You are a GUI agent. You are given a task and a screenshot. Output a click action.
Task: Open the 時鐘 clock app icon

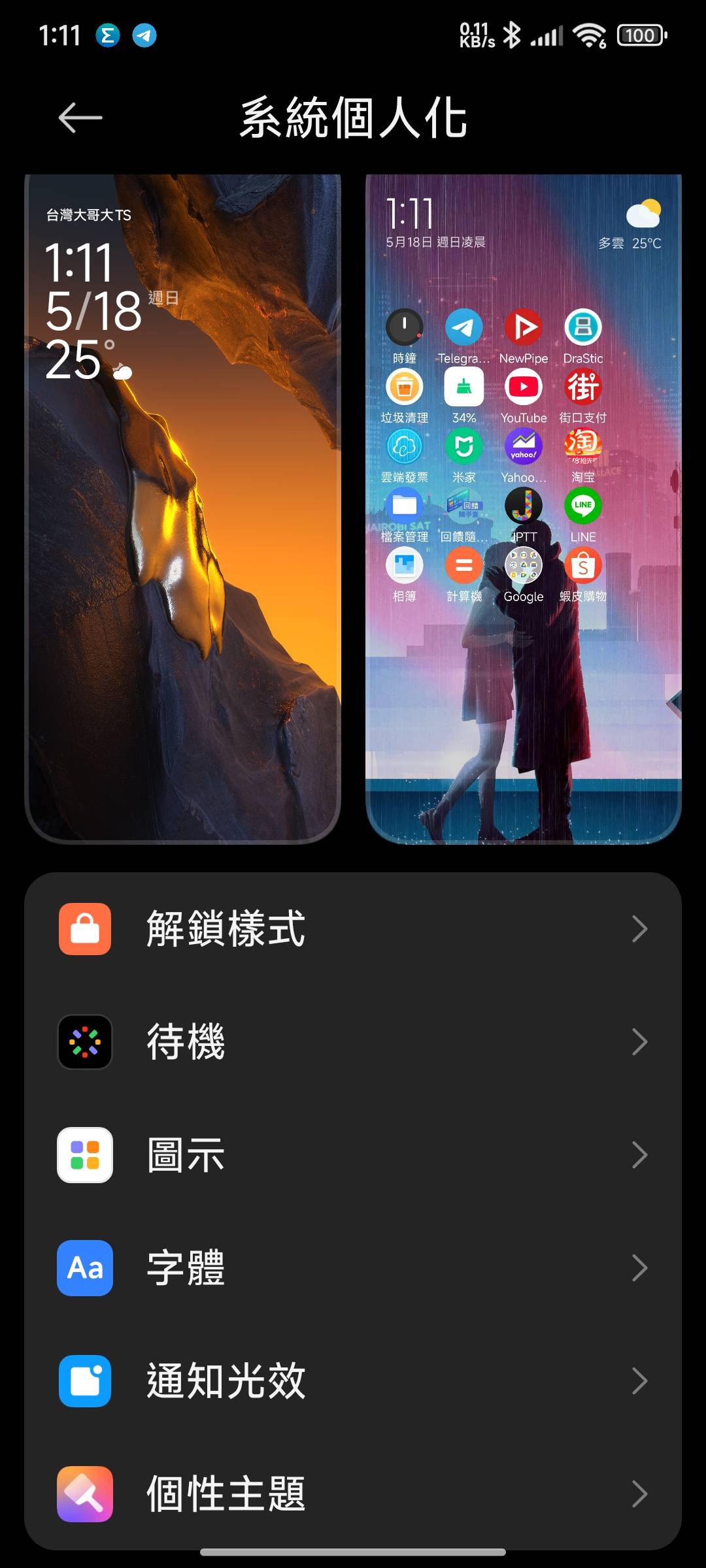[x=405, y=327]
